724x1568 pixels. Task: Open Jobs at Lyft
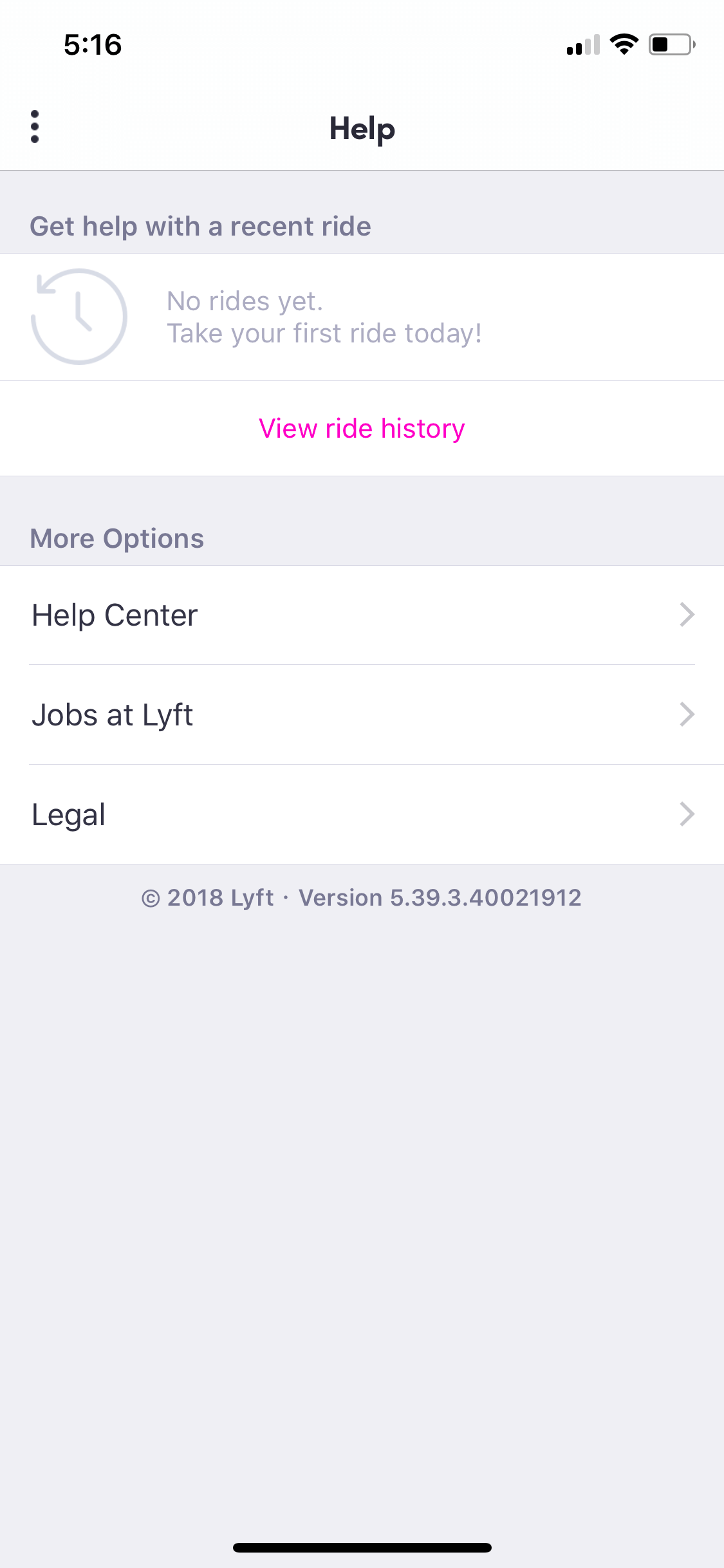(x=362, y=715)
